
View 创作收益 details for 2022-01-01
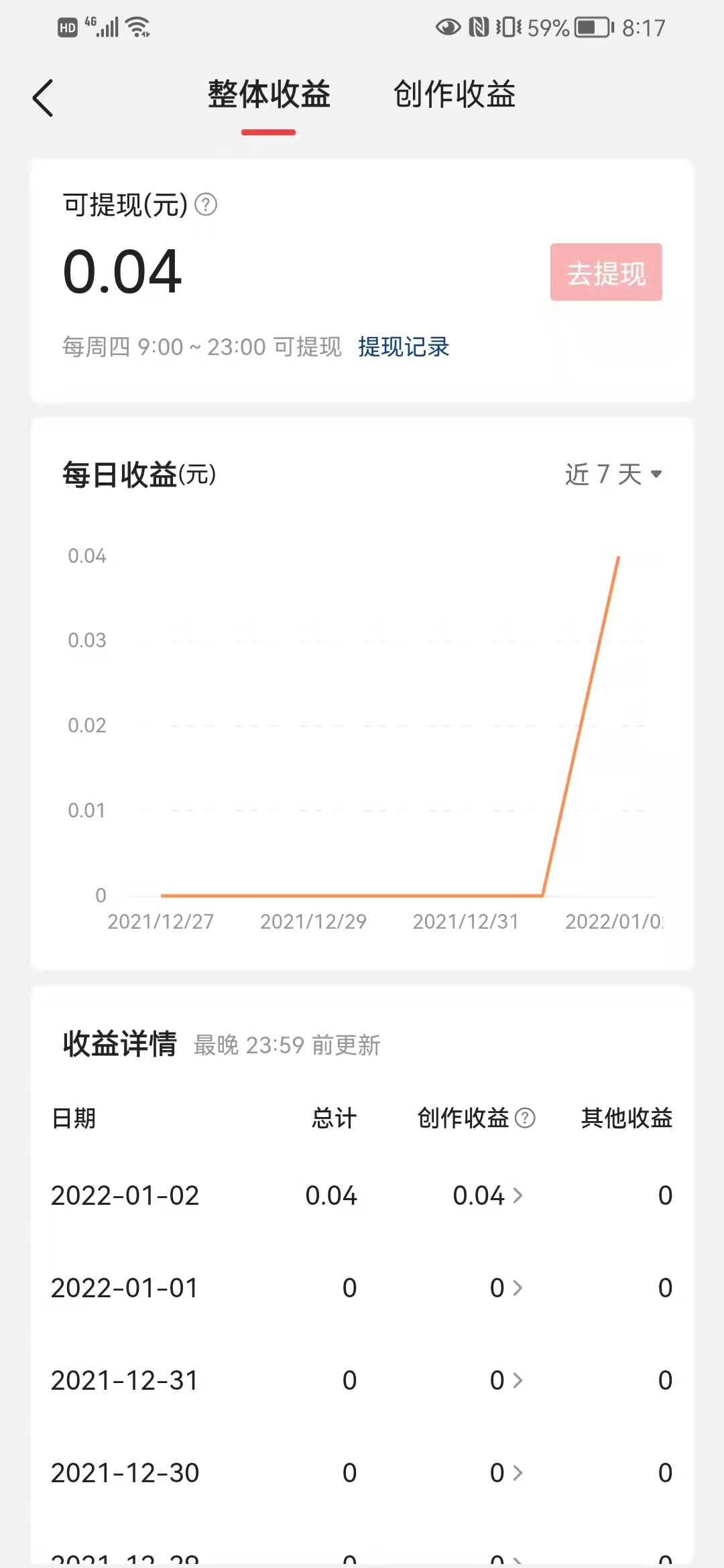(x=506, y=1288)
